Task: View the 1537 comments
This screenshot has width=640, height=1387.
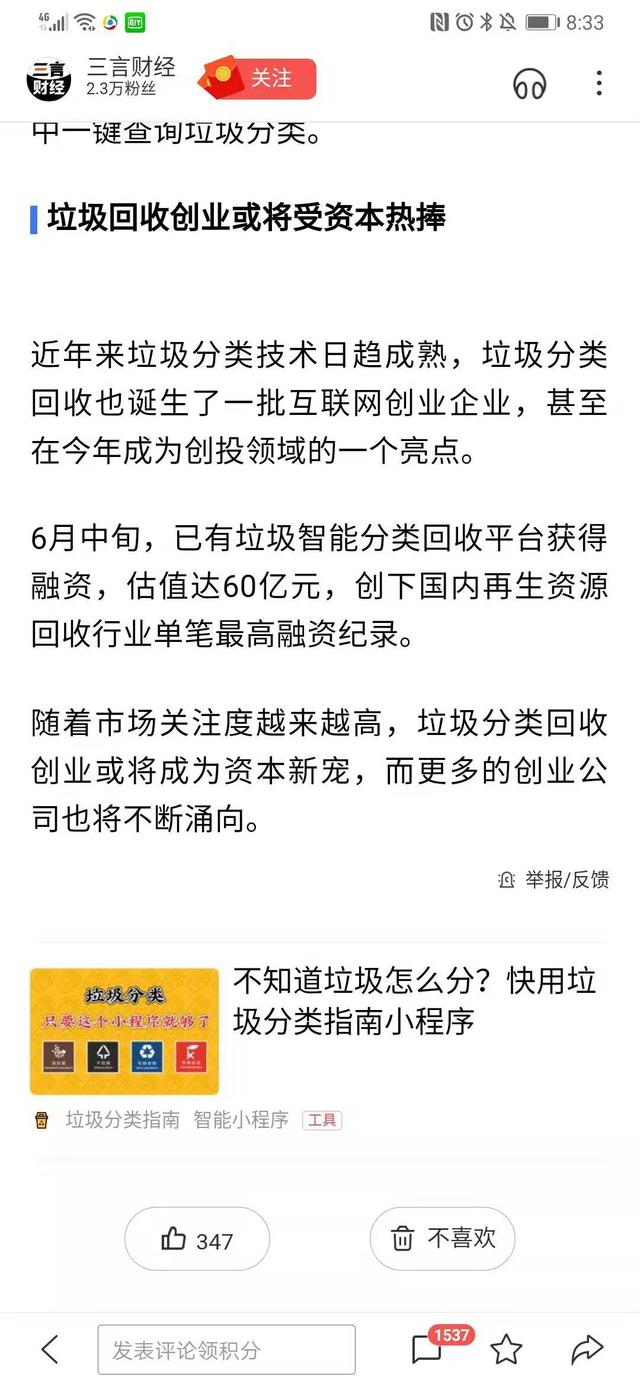Action: pos(428,1349)
